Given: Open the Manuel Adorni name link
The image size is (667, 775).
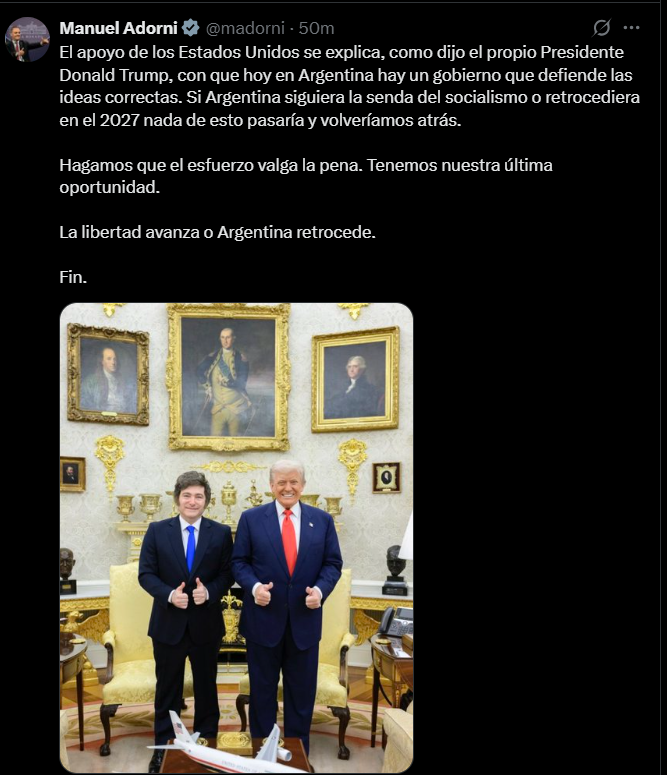Looking at the screenshot, I should point(116,28).
